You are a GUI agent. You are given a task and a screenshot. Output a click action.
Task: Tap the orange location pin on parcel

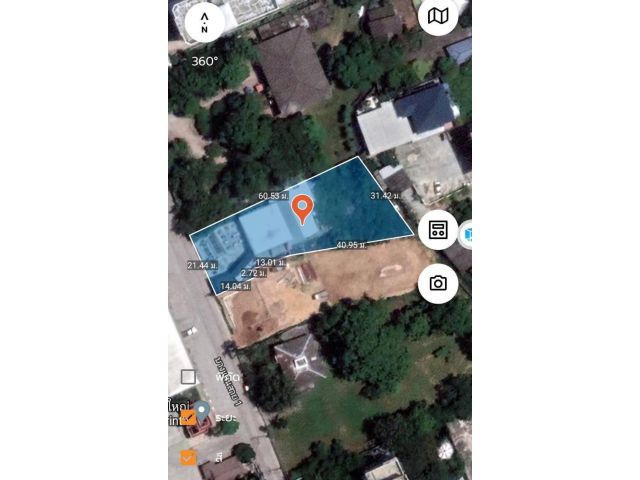tap(303, 209)
